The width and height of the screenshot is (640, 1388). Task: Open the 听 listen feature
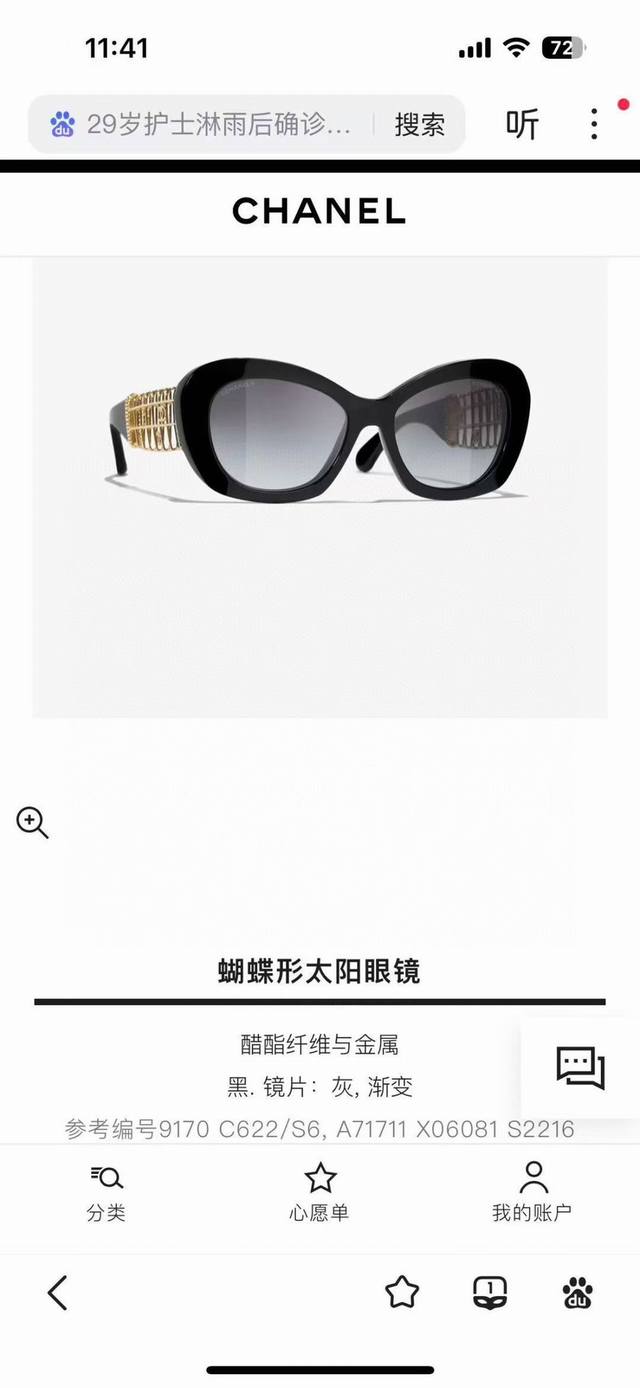coord(521,125)
